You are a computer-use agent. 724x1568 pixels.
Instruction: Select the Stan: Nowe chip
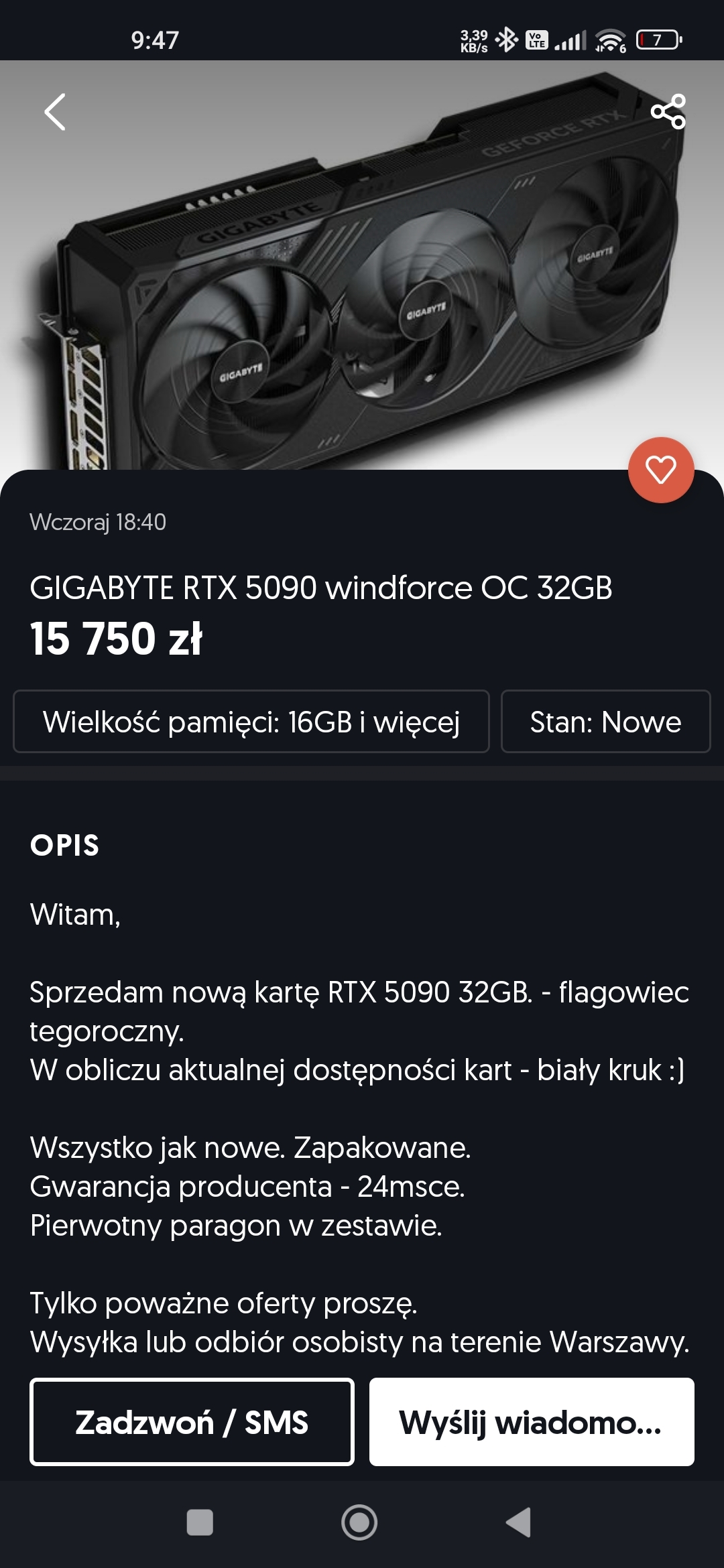605,722
